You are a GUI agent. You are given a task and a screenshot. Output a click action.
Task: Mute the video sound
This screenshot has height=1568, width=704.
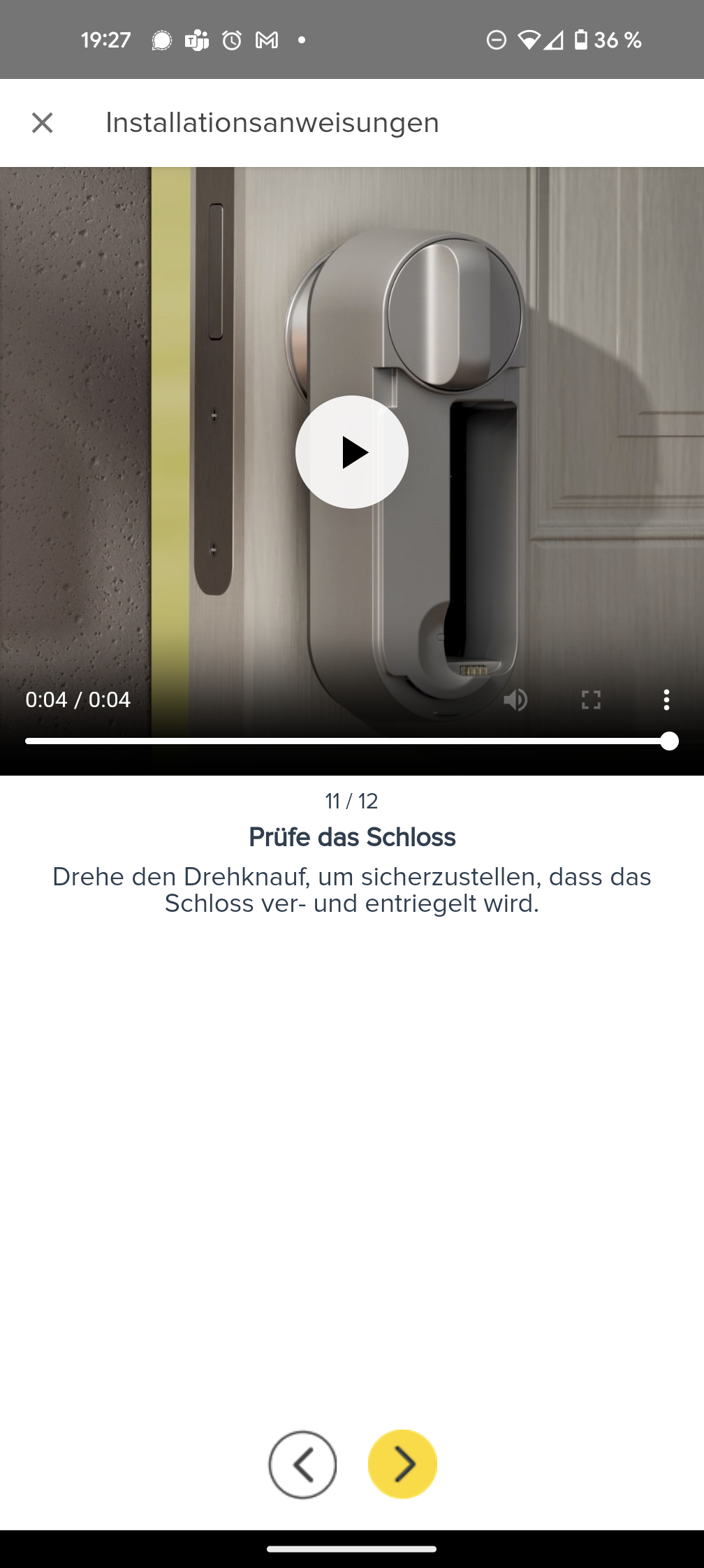click(515, 699)
